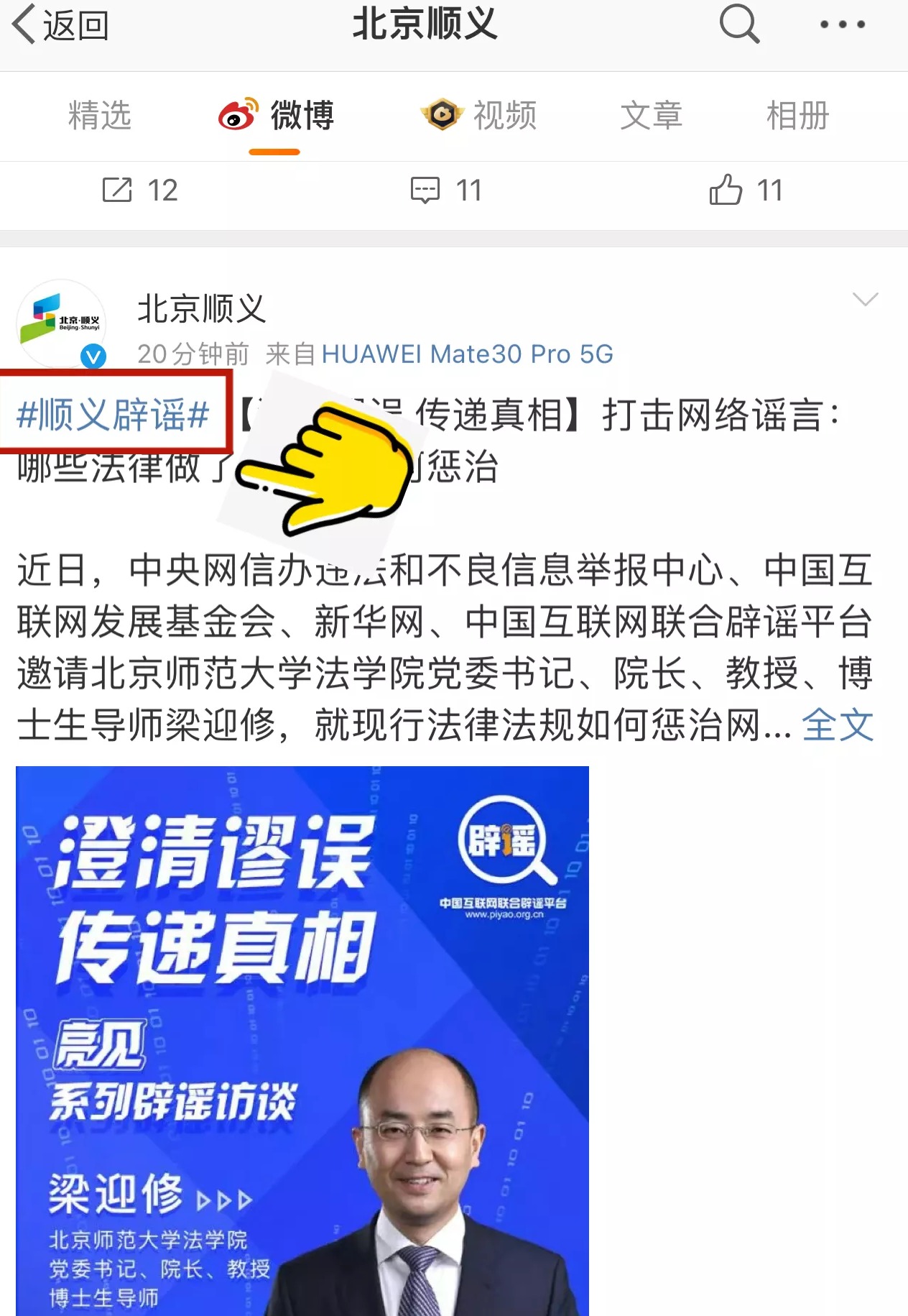908x1316 pixels.
Task: Switch to the 精选 tab
Action: [99, 116]
